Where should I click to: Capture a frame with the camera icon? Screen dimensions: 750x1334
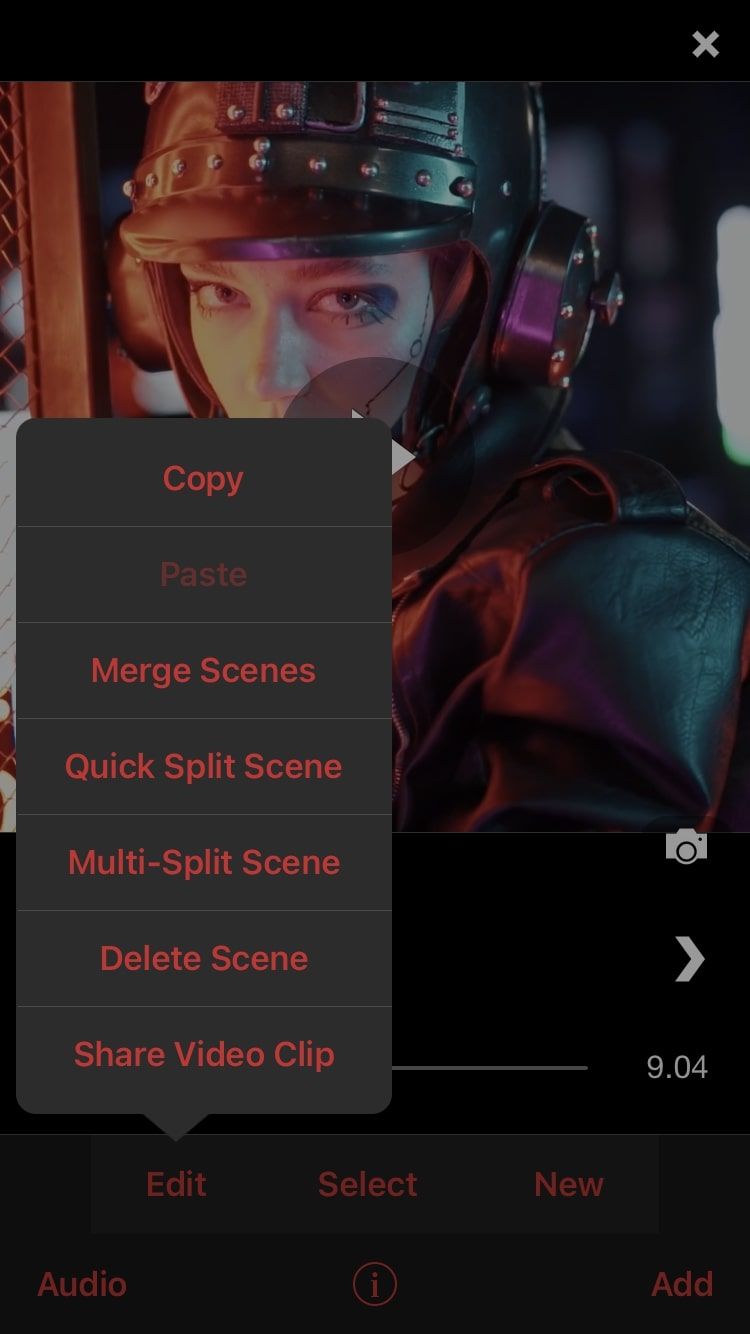[686, 847]
